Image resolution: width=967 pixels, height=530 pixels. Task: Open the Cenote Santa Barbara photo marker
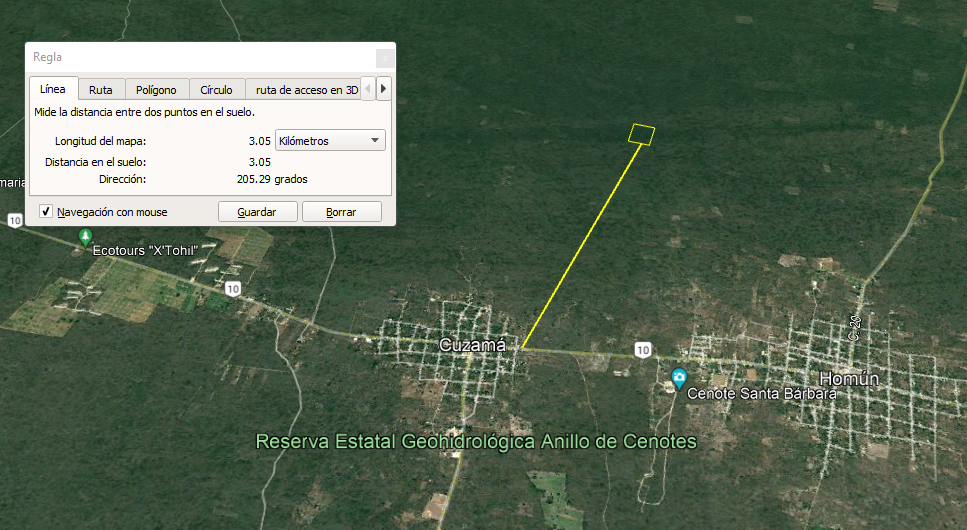point(679,378)
